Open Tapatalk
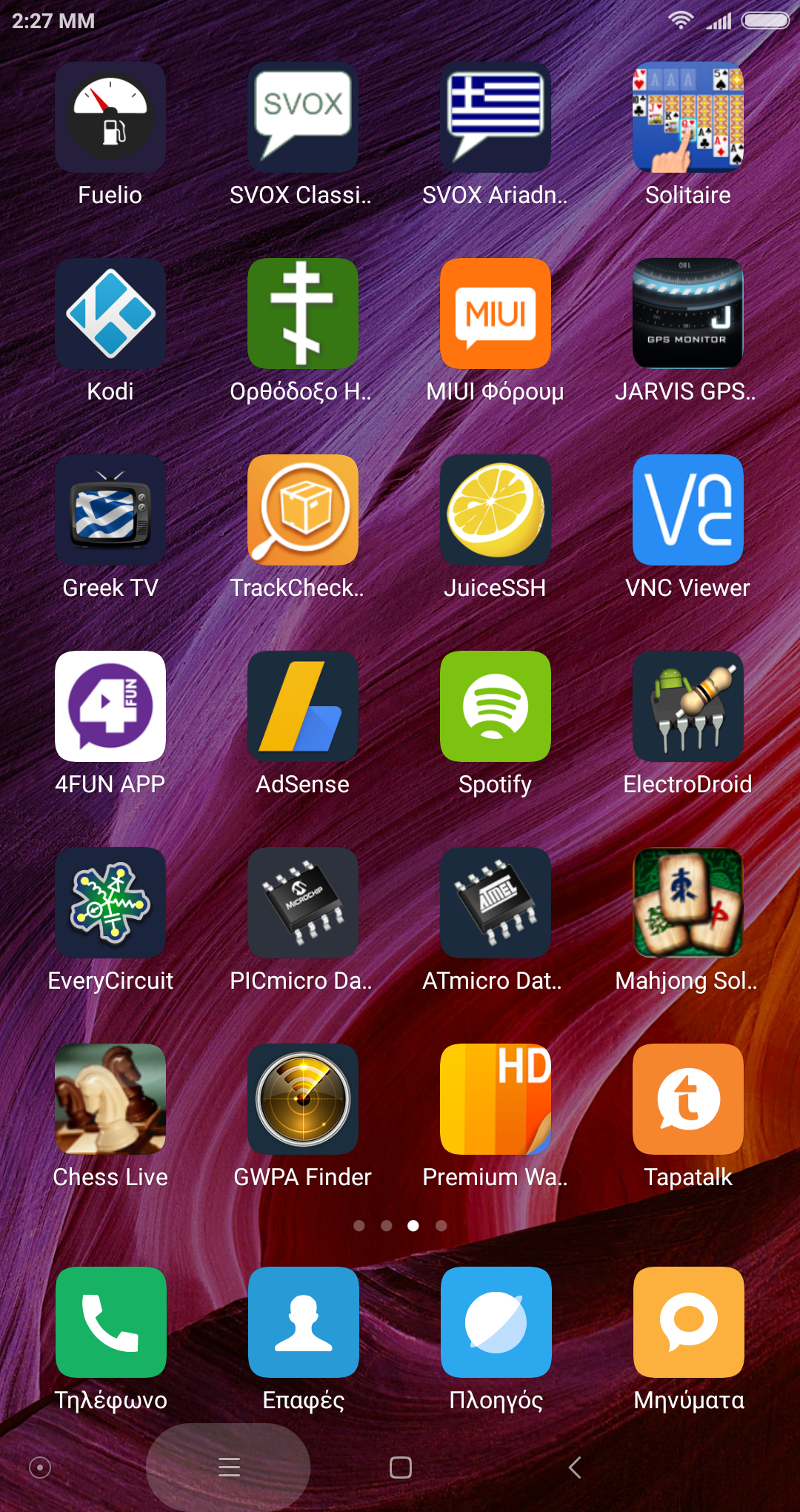This screenshot has height=1512, width=800. (687, 1099)
